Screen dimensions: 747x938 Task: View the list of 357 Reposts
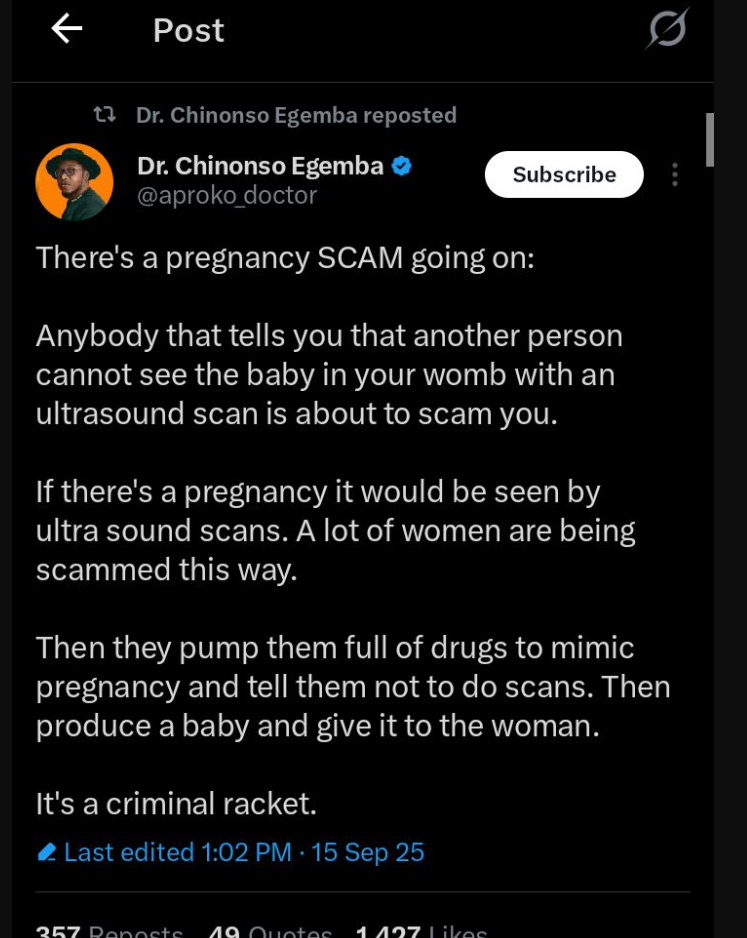point(110,930)
